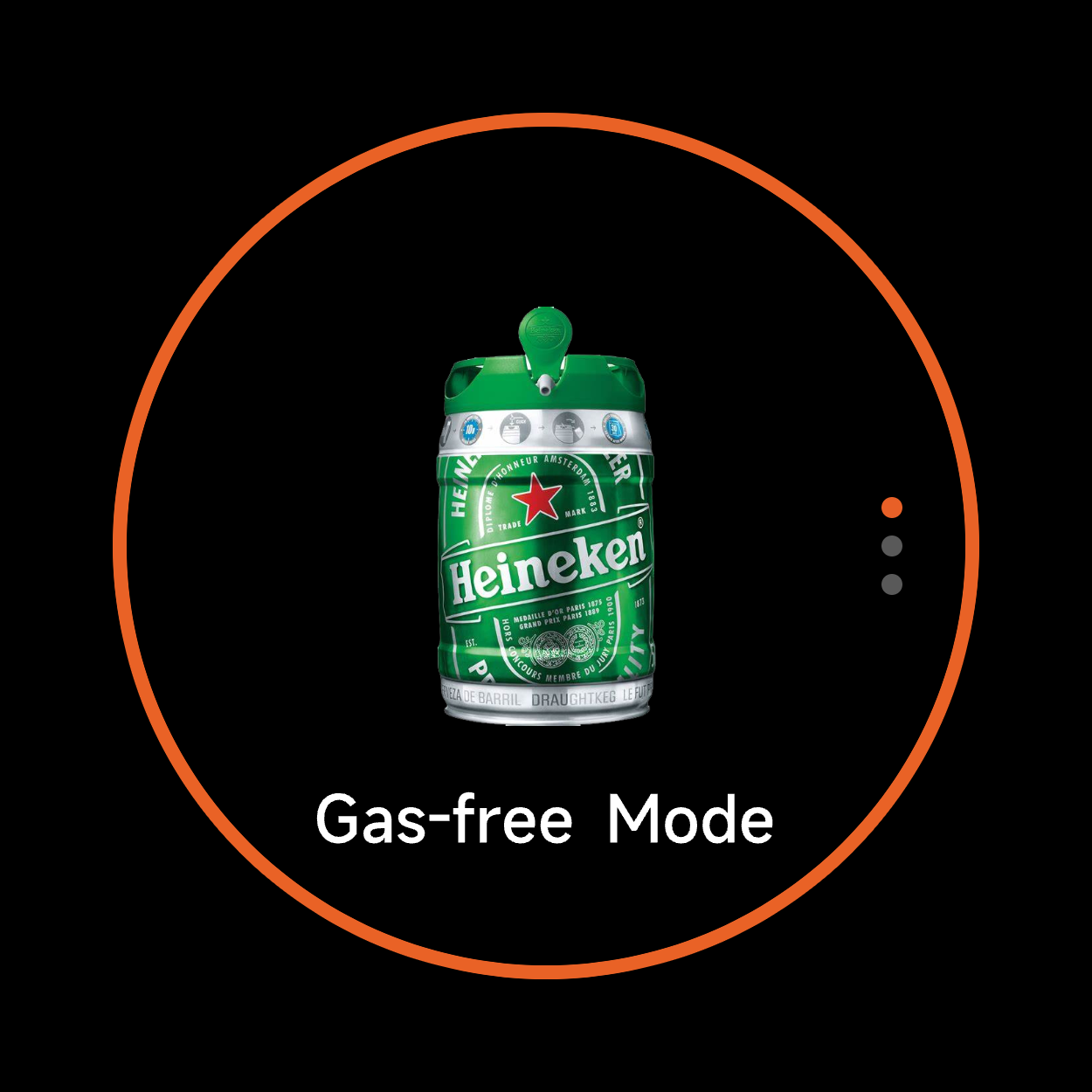Jump to the second page indicator dot
The image size is (1092, 1092).
892,546
